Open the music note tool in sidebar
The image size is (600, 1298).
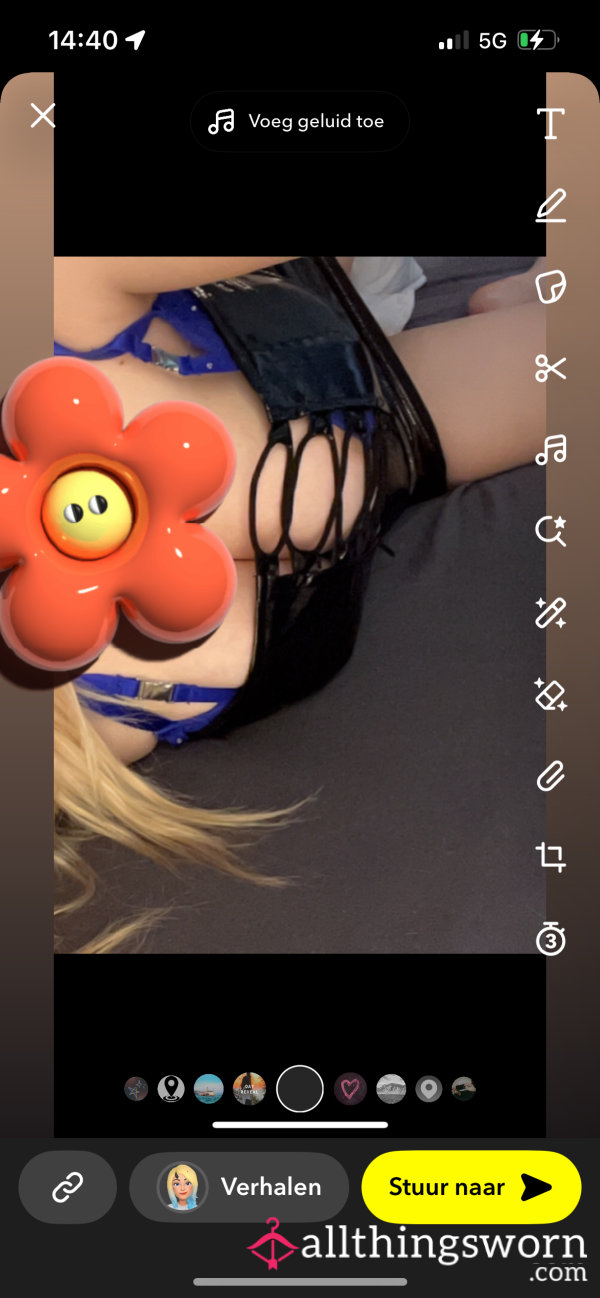(550, 450)
